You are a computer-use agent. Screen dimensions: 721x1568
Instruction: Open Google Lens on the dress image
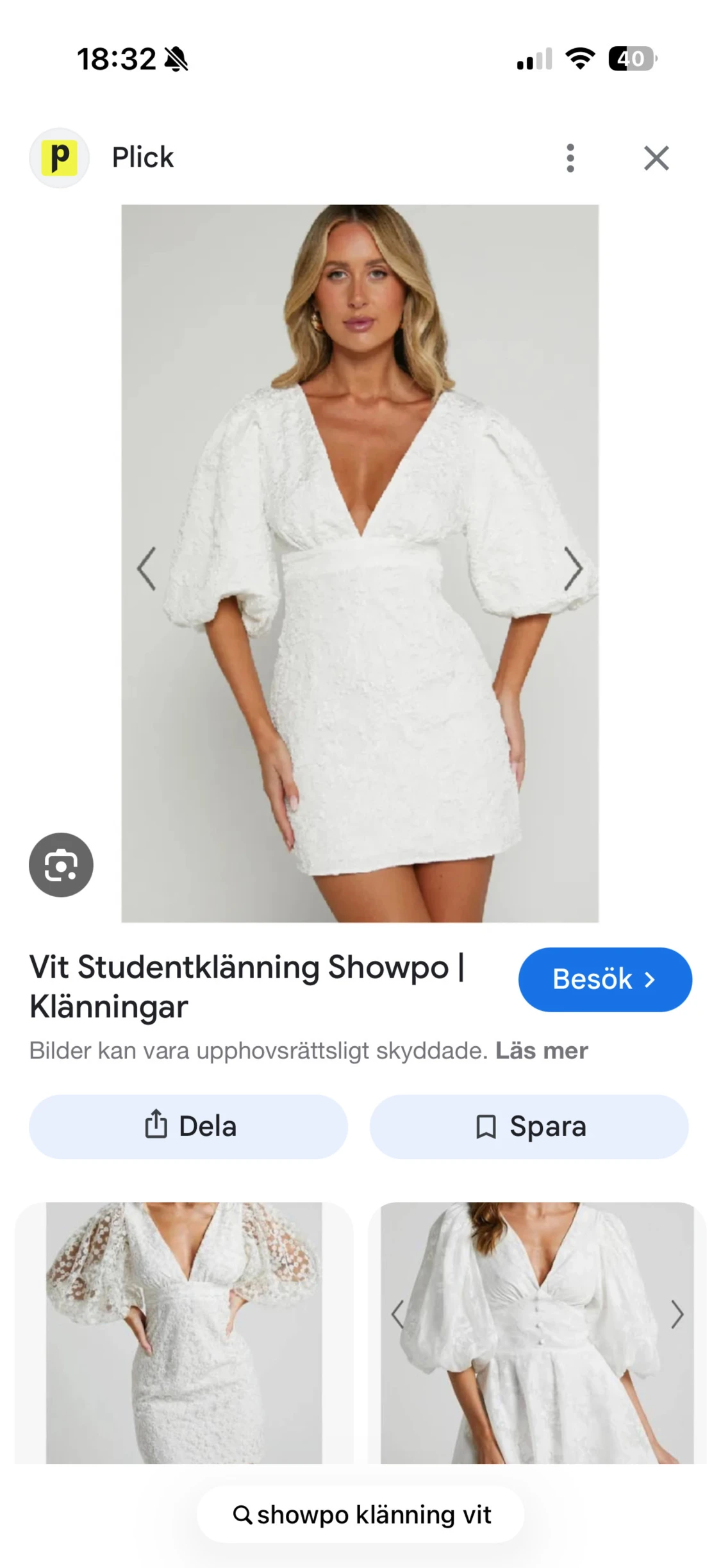point(61,865)
